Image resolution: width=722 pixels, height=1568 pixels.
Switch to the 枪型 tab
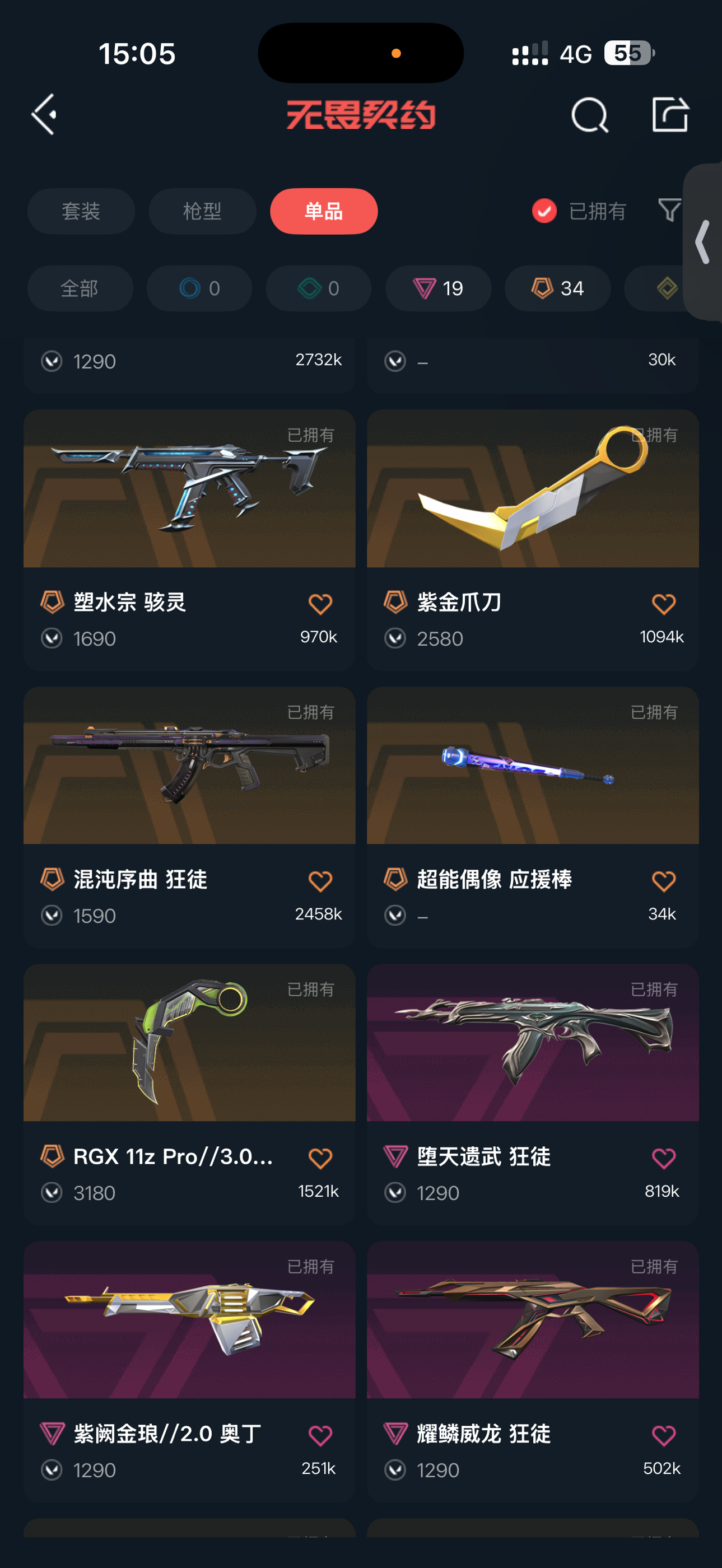pyautogui.click(x=202, y=211)
